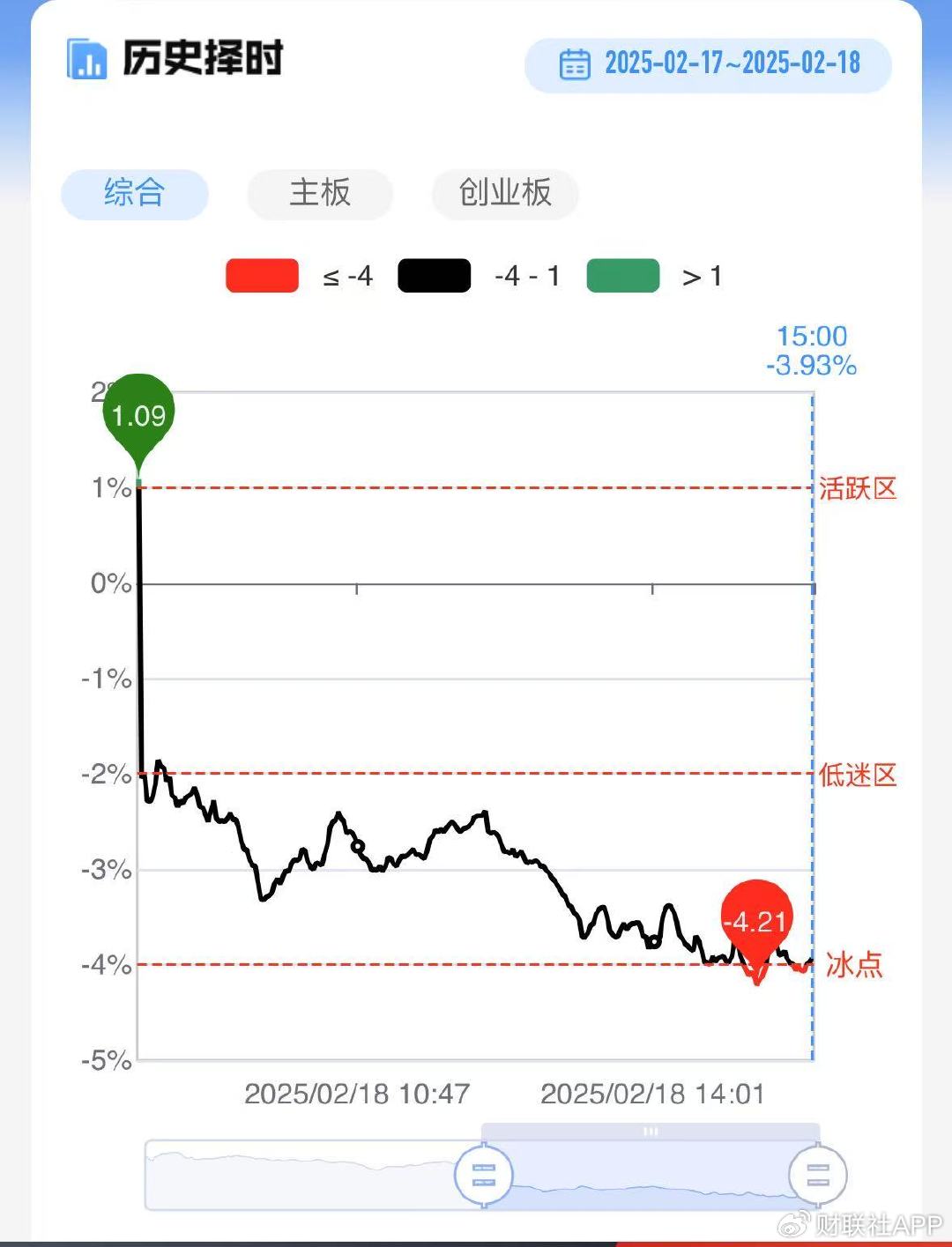Click the 冰点 label near the bottom dashed line

point(855,966)
